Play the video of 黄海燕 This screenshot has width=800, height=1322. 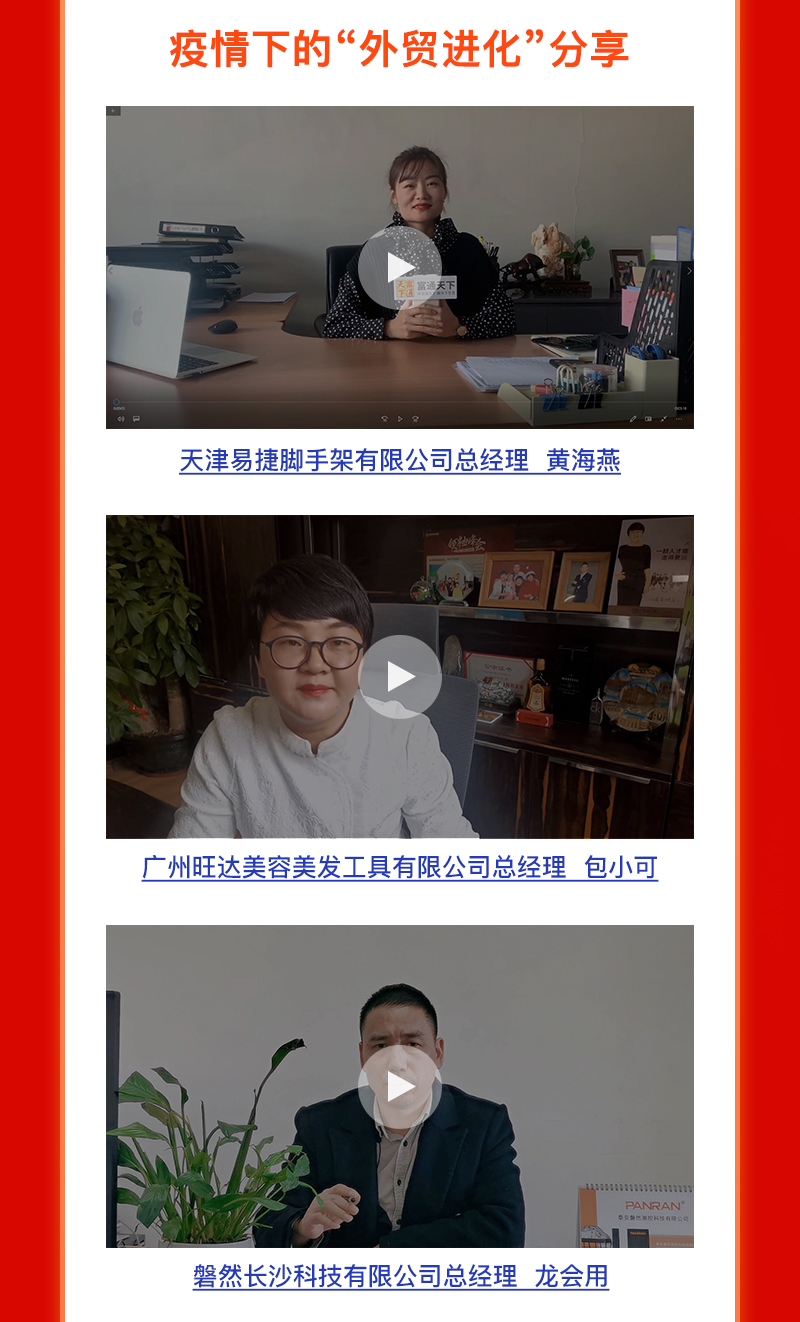point(400,267)
